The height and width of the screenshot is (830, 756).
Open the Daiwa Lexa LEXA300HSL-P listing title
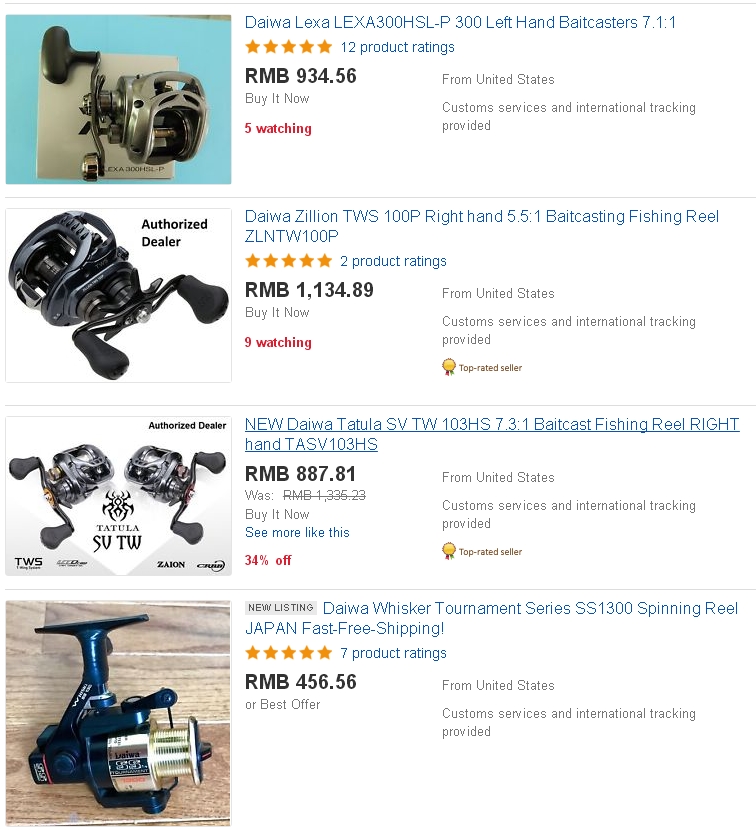[x=460, y=22]
